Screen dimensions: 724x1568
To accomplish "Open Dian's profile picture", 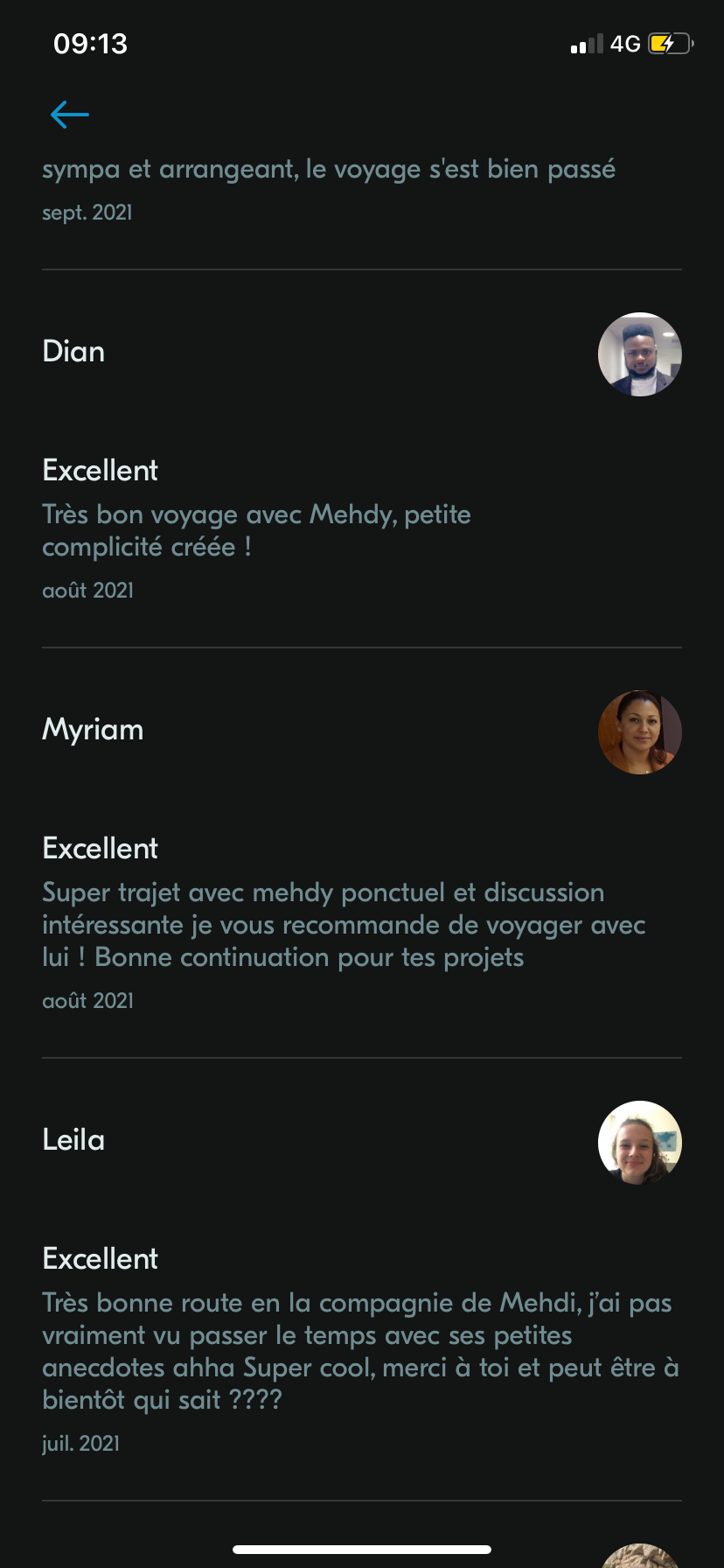I will click(639, 354).
